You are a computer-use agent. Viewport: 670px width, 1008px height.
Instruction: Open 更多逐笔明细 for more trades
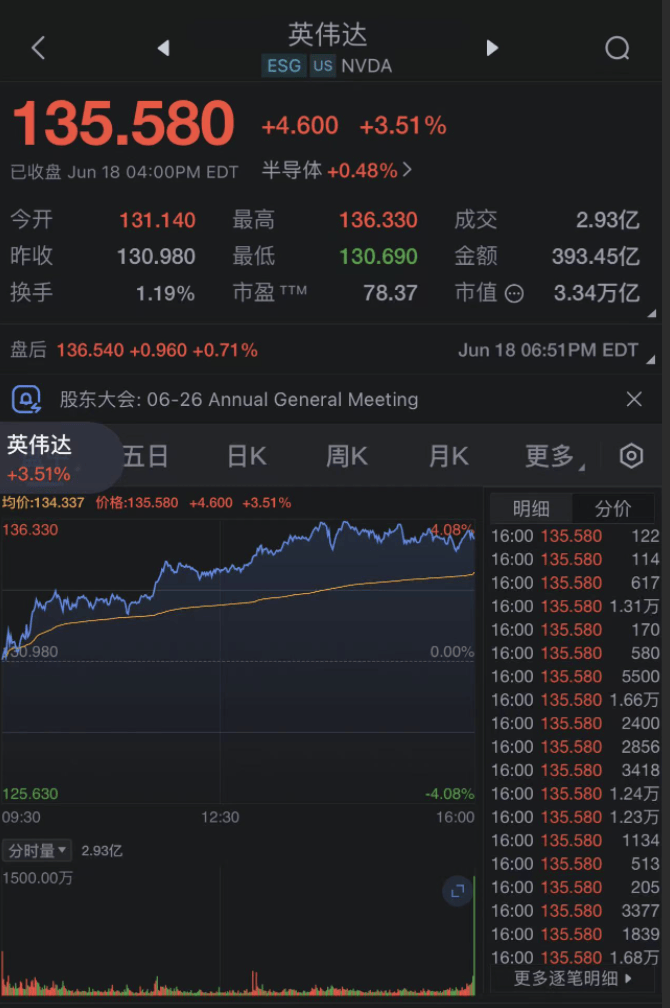click(573, 979)
